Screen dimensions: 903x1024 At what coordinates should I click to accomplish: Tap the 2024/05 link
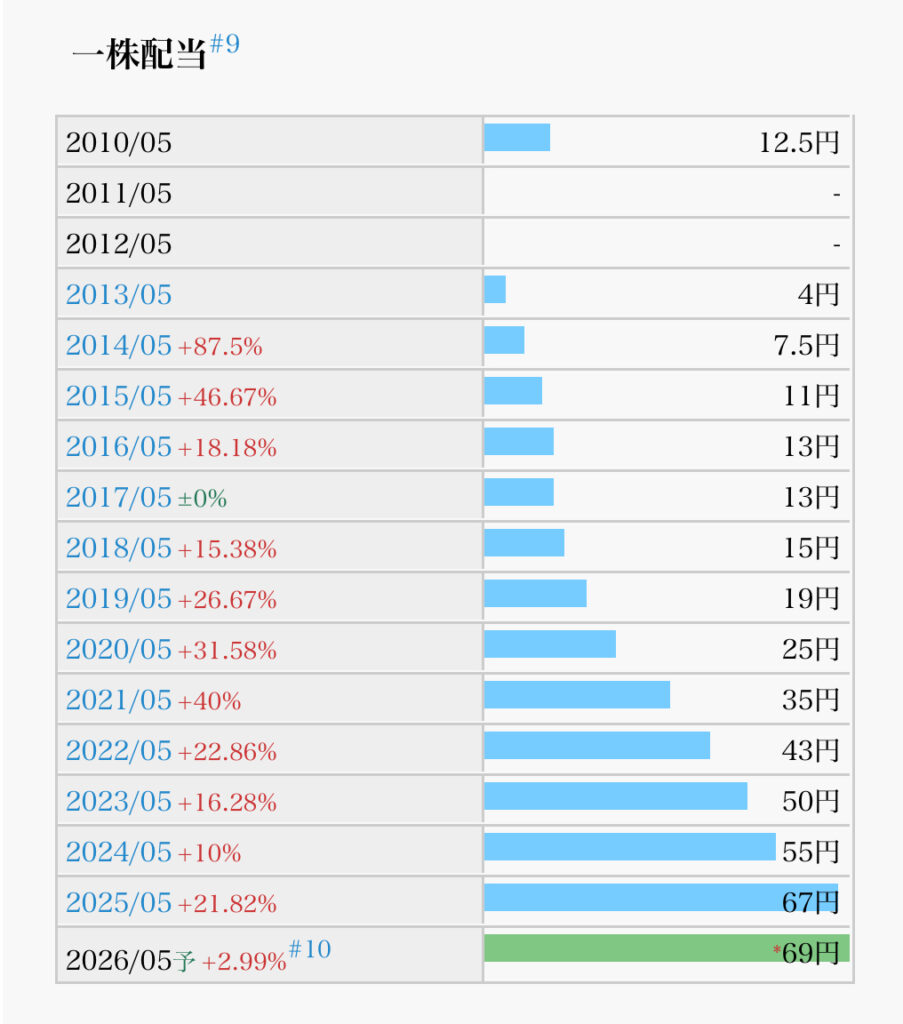click(118, 854)
